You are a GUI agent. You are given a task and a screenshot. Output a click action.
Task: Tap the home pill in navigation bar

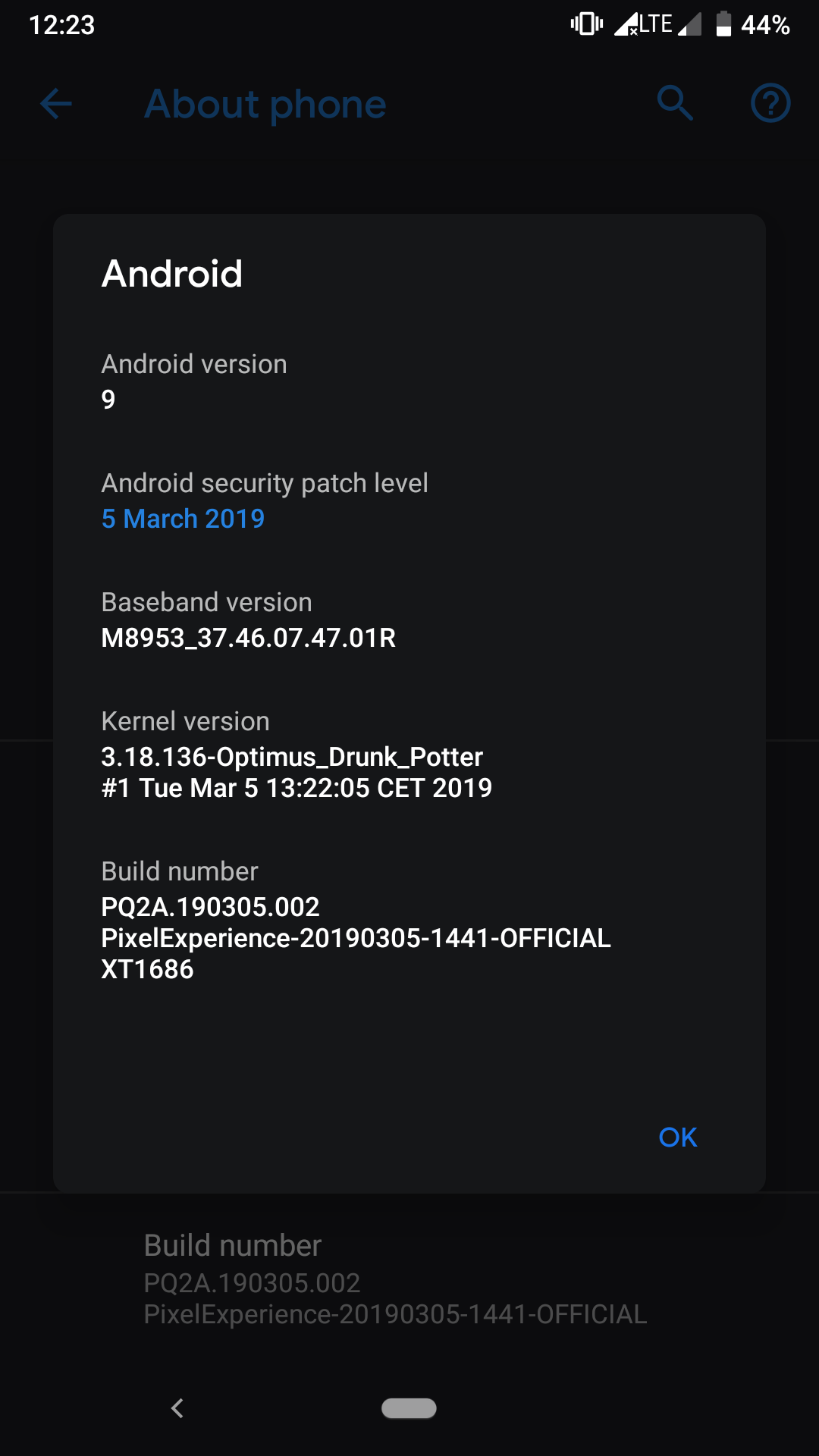point(409,1408)
